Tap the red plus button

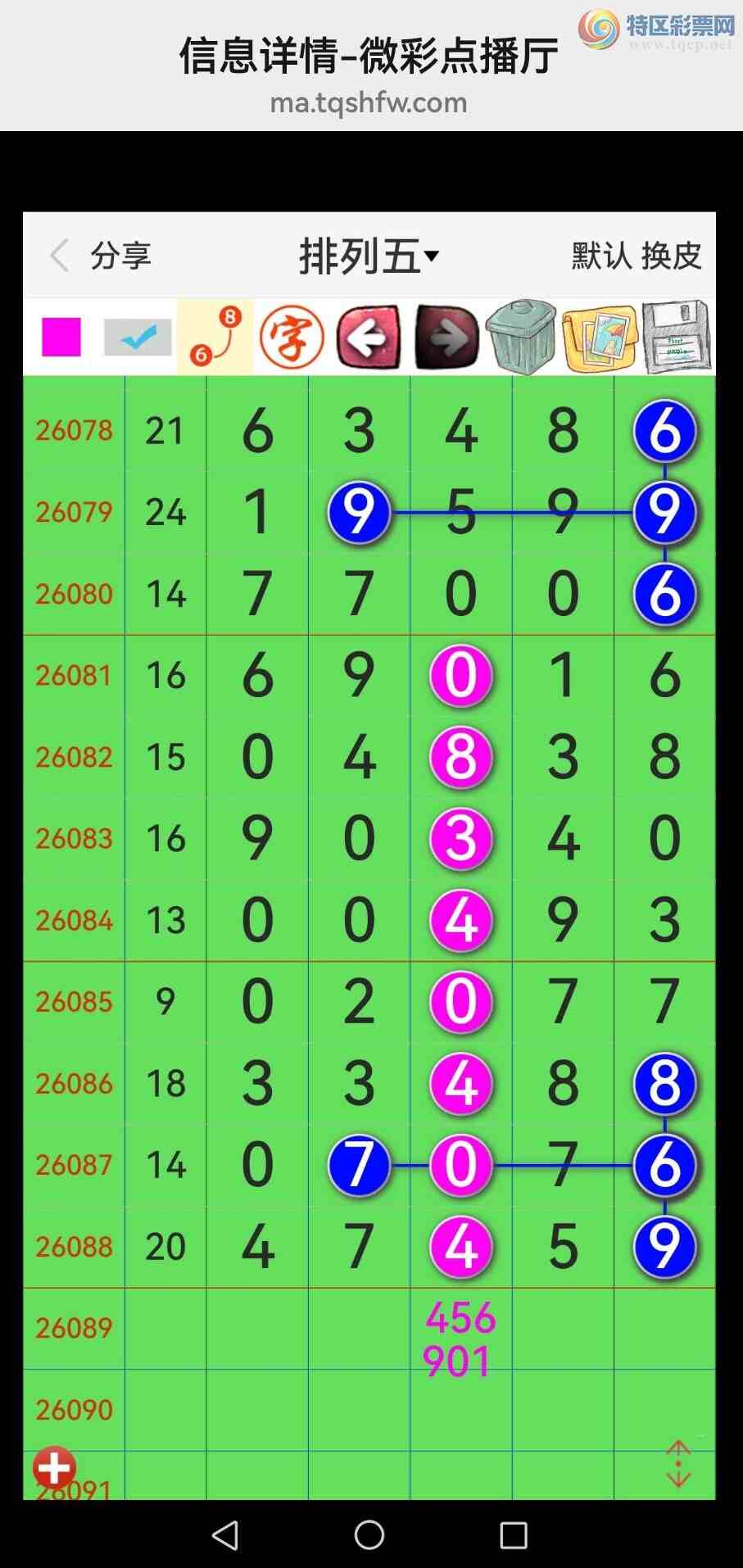point(54,1468)
